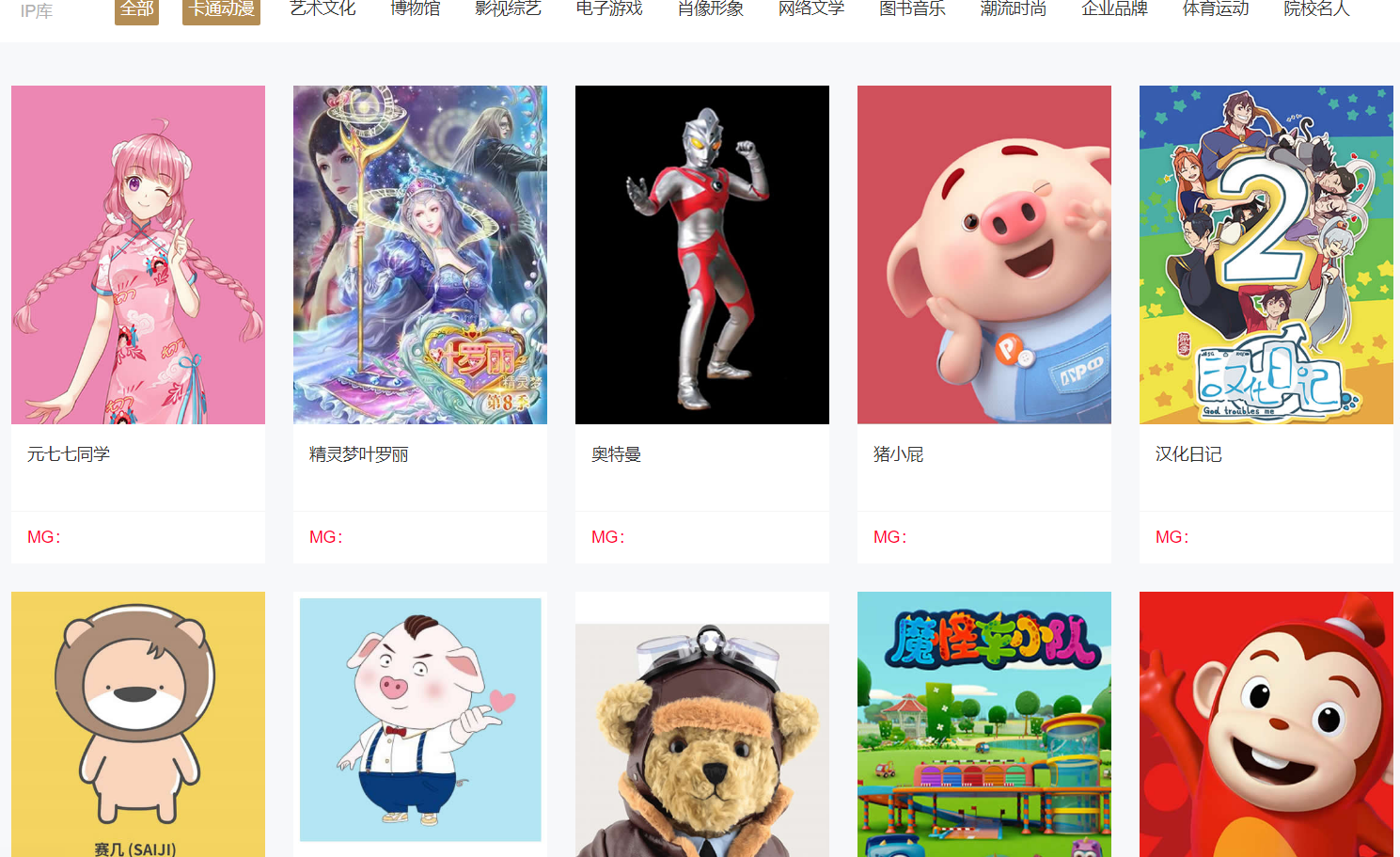
Task: Switch to the 网络文学 category
Action: point(810,9)
